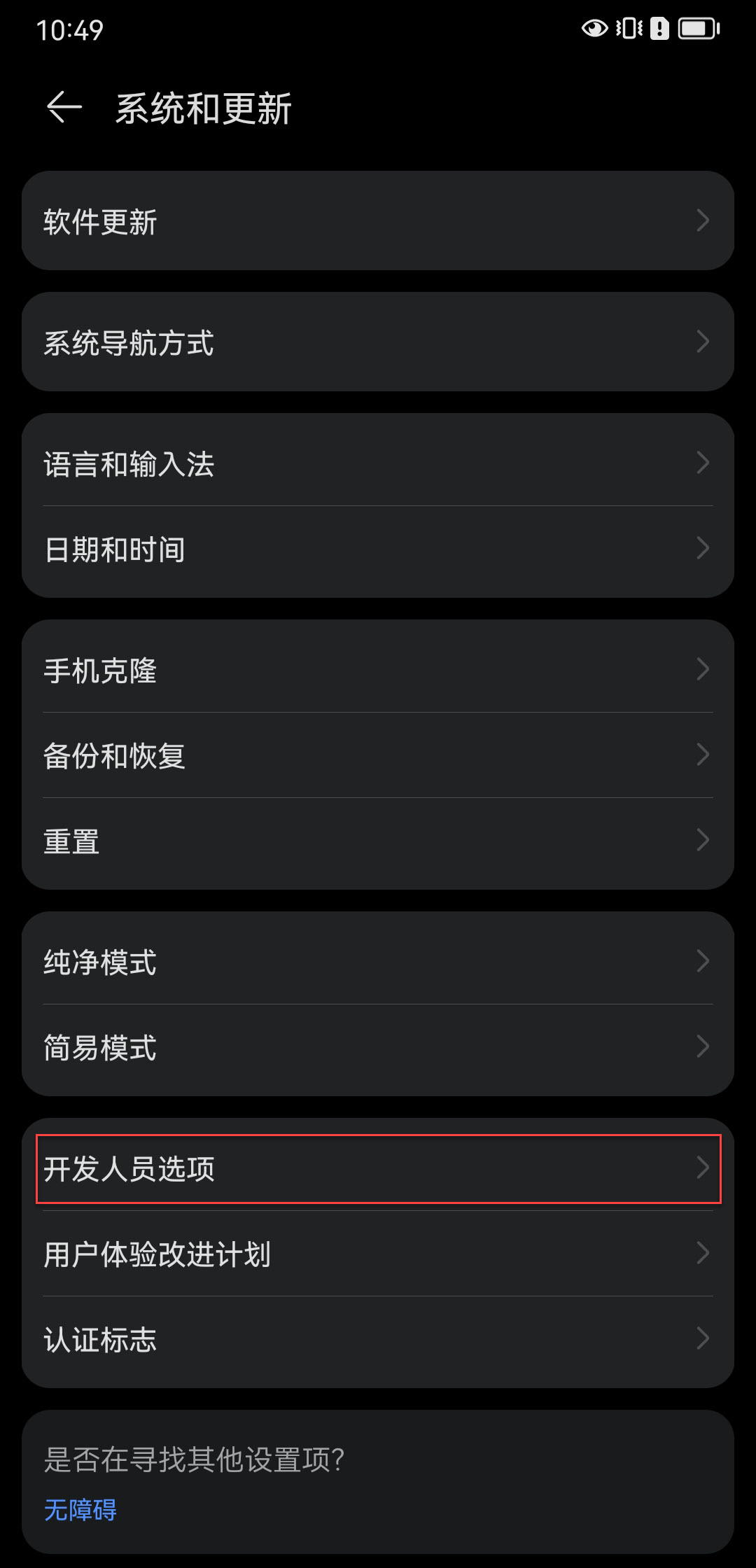The width and height of the screenshot is (756, 1568).
Task: Open 日期和时间 settings
Action: click(378, 549)
